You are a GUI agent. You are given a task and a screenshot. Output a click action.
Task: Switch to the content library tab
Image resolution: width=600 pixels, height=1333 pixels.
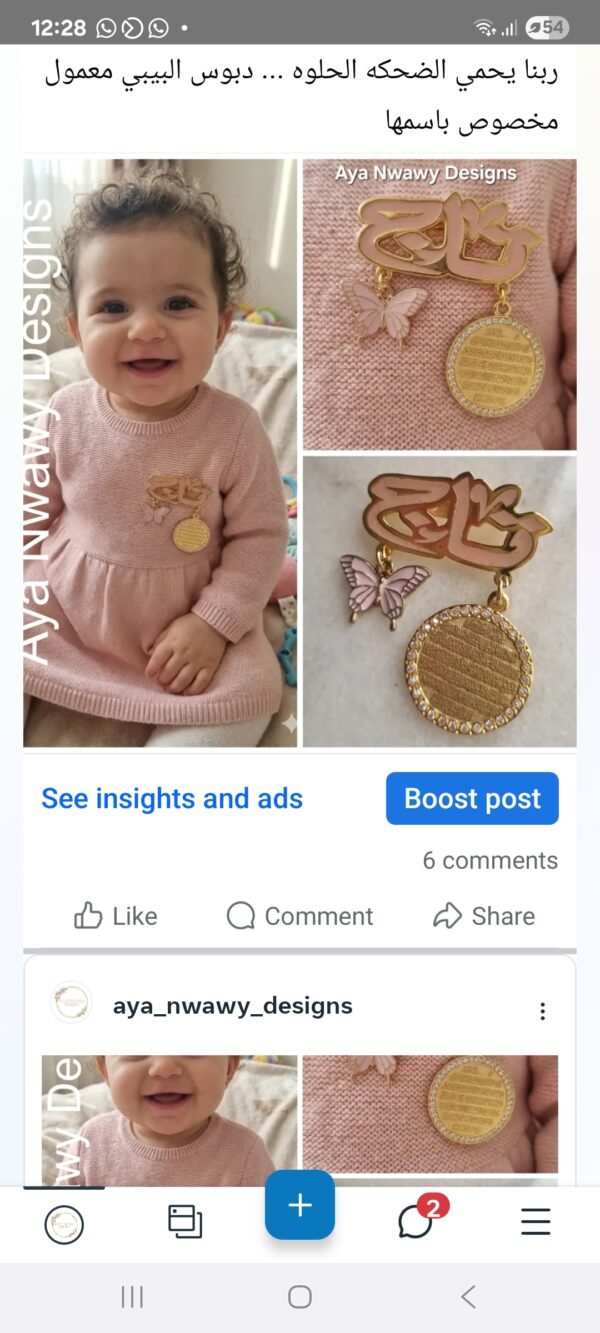click(184, 1221)
